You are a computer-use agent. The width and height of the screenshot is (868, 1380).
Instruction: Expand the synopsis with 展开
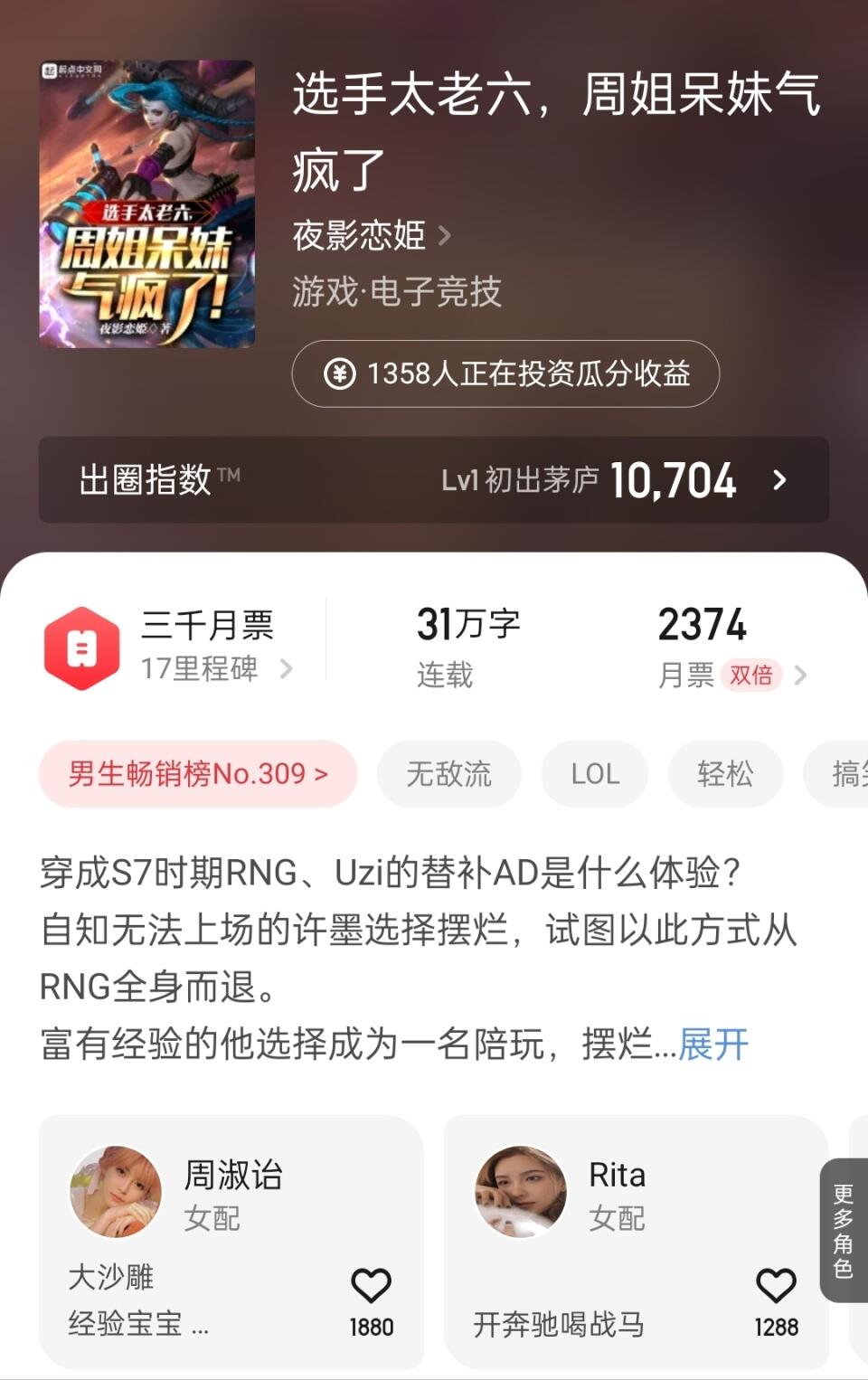point(713,1044)
